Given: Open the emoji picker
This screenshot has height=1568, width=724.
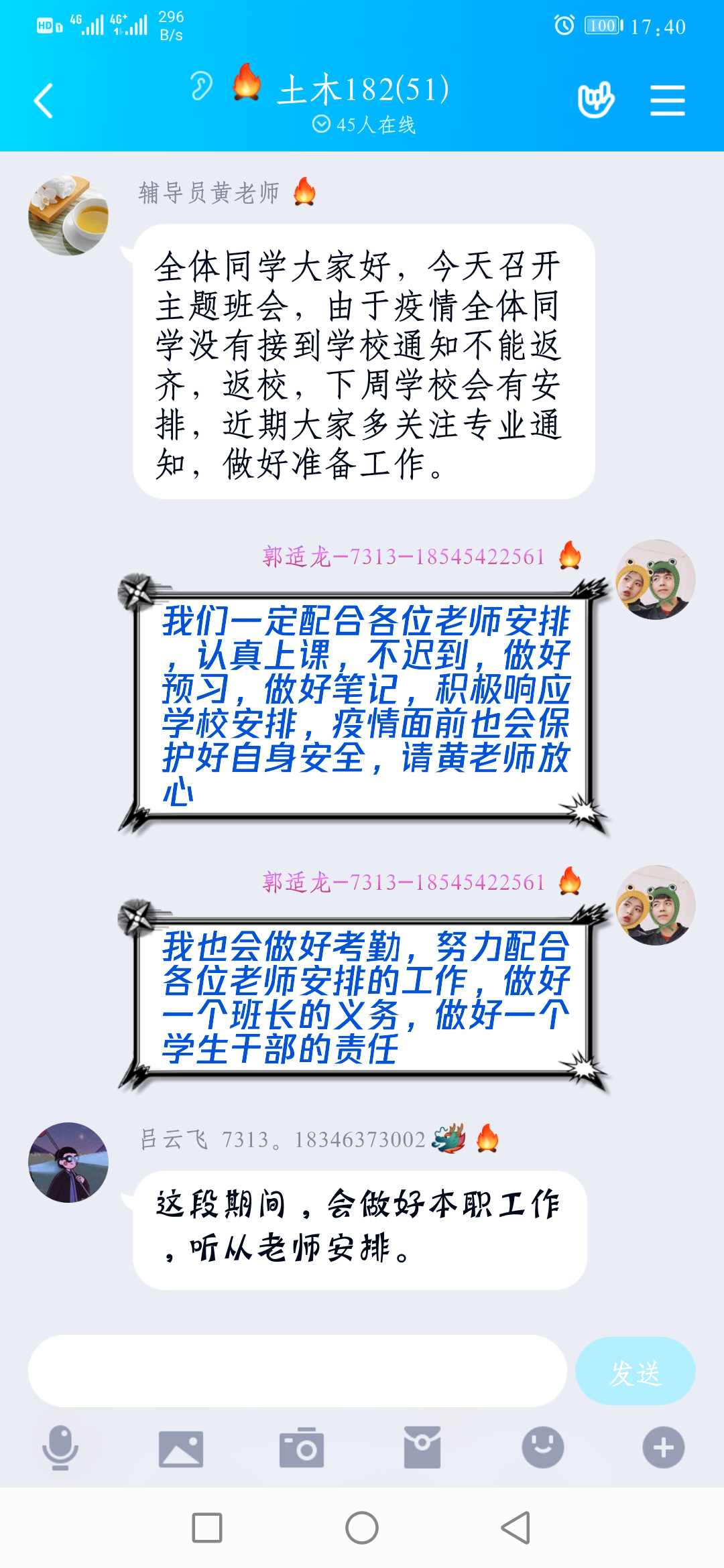Looking at the screenshot, I should [x=543, y=1447].
